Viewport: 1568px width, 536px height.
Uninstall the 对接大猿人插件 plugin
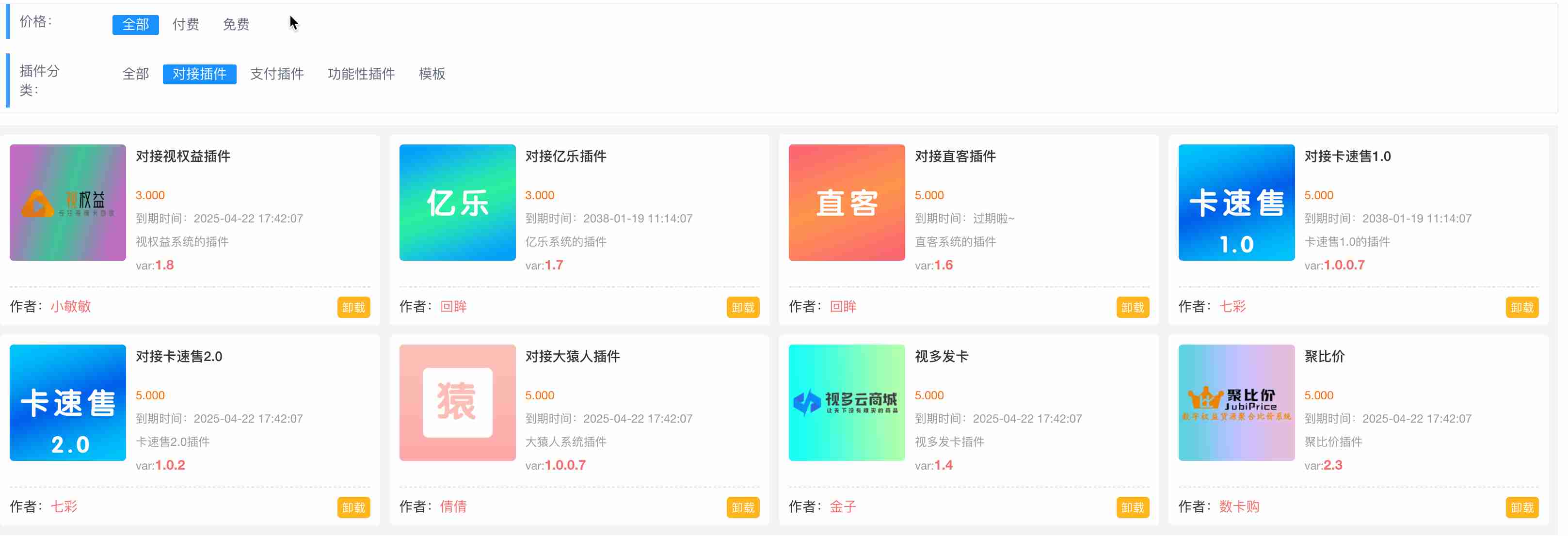pyautogui.click(x=743, y=508)
